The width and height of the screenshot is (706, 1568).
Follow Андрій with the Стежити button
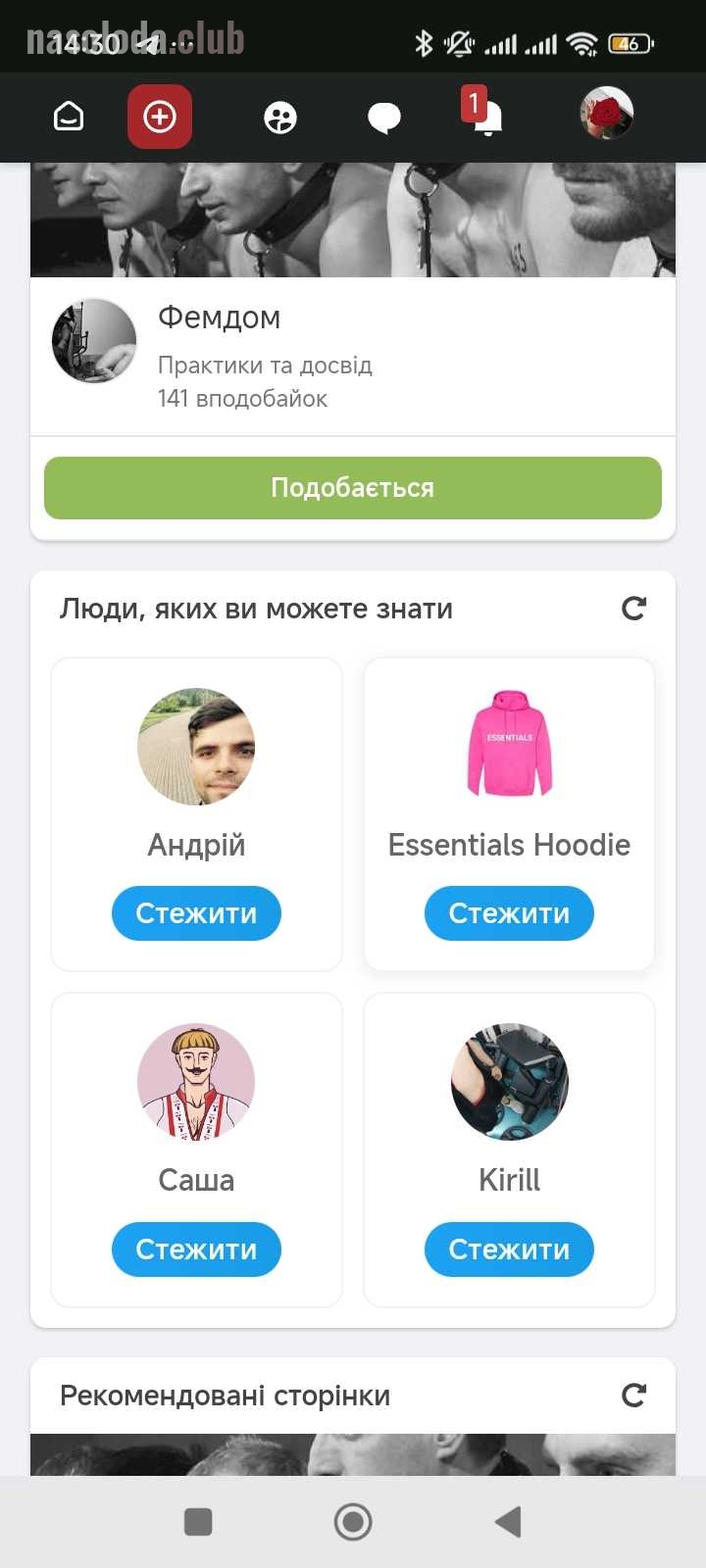[x=196, y=912]
